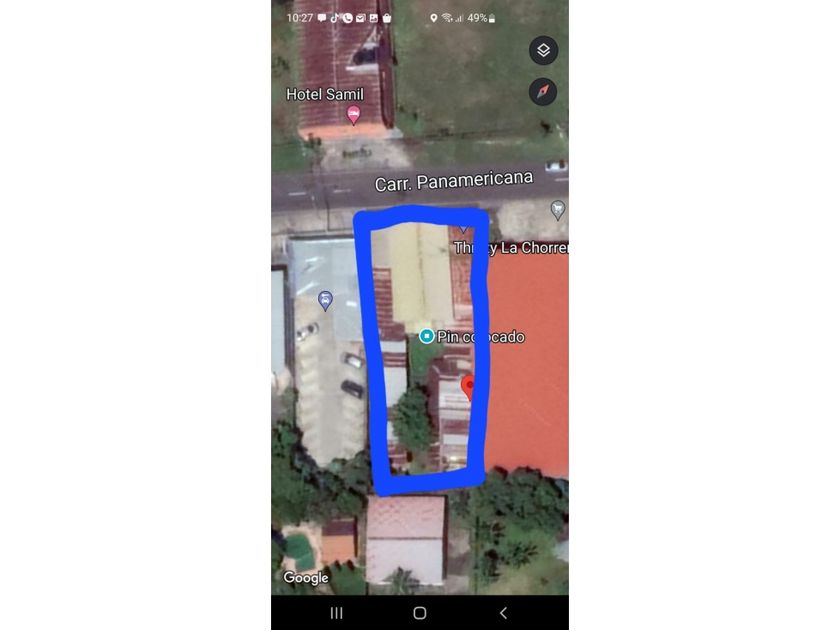Select the shopping cart place marker

coord(558,210)
